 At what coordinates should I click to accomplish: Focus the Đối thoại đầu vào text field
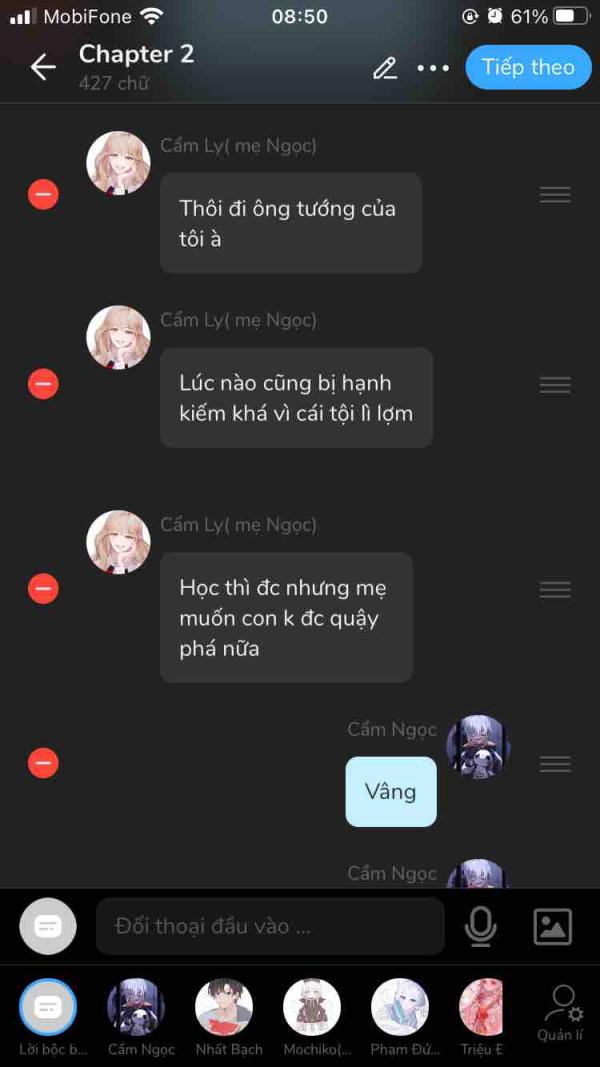coord(270,926)
